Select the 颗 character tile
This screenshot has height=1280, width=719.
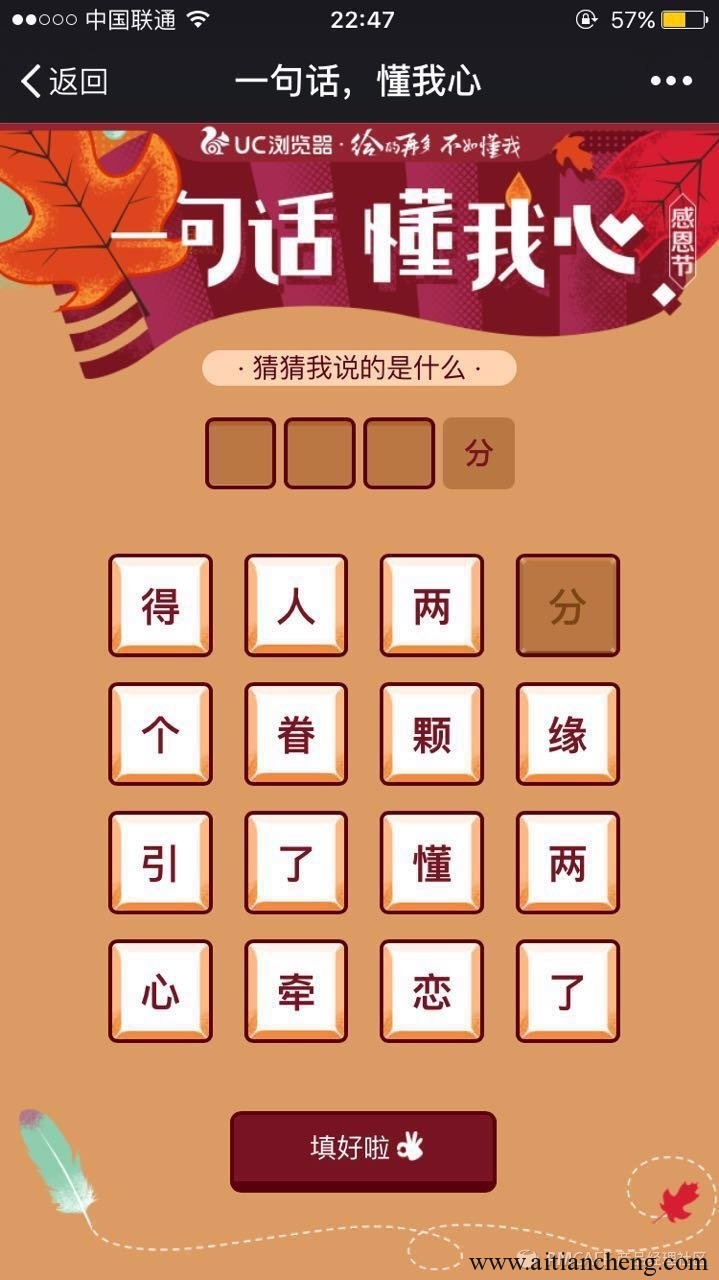[432, 734]
